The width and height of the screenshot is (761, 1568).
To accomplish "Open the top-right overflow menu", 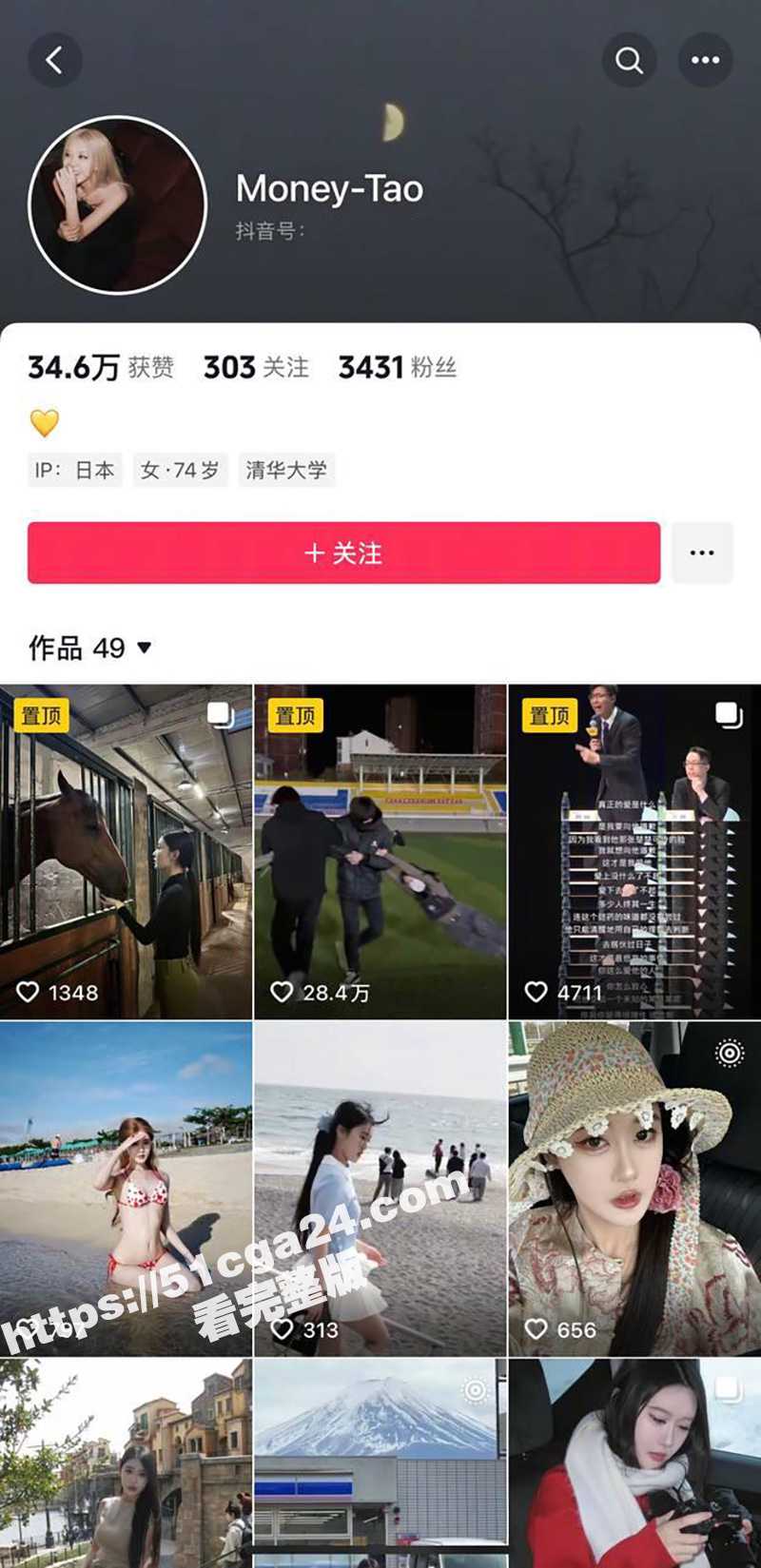I will pos(705,61).
